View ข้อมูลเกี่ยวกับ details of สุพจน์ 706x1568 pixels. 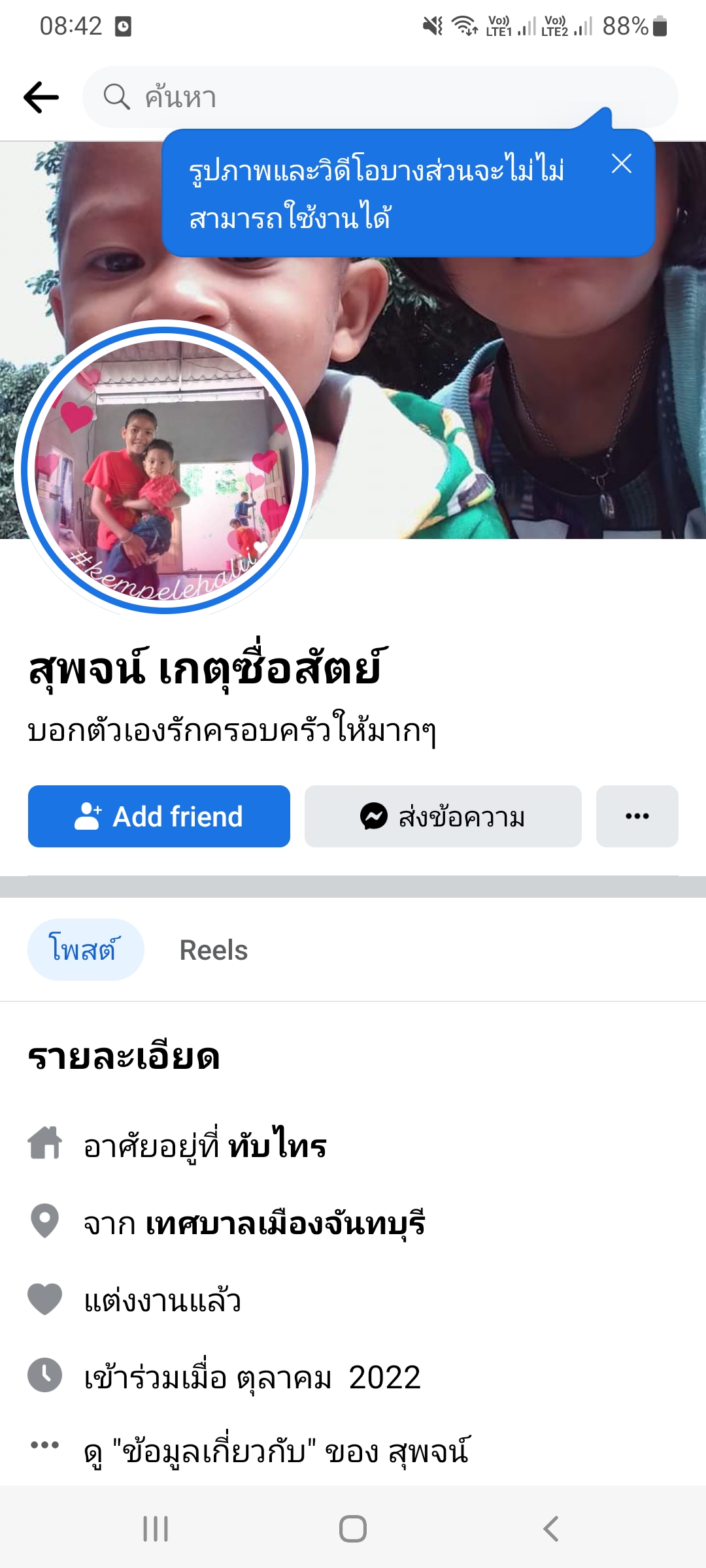(276, 1452)
